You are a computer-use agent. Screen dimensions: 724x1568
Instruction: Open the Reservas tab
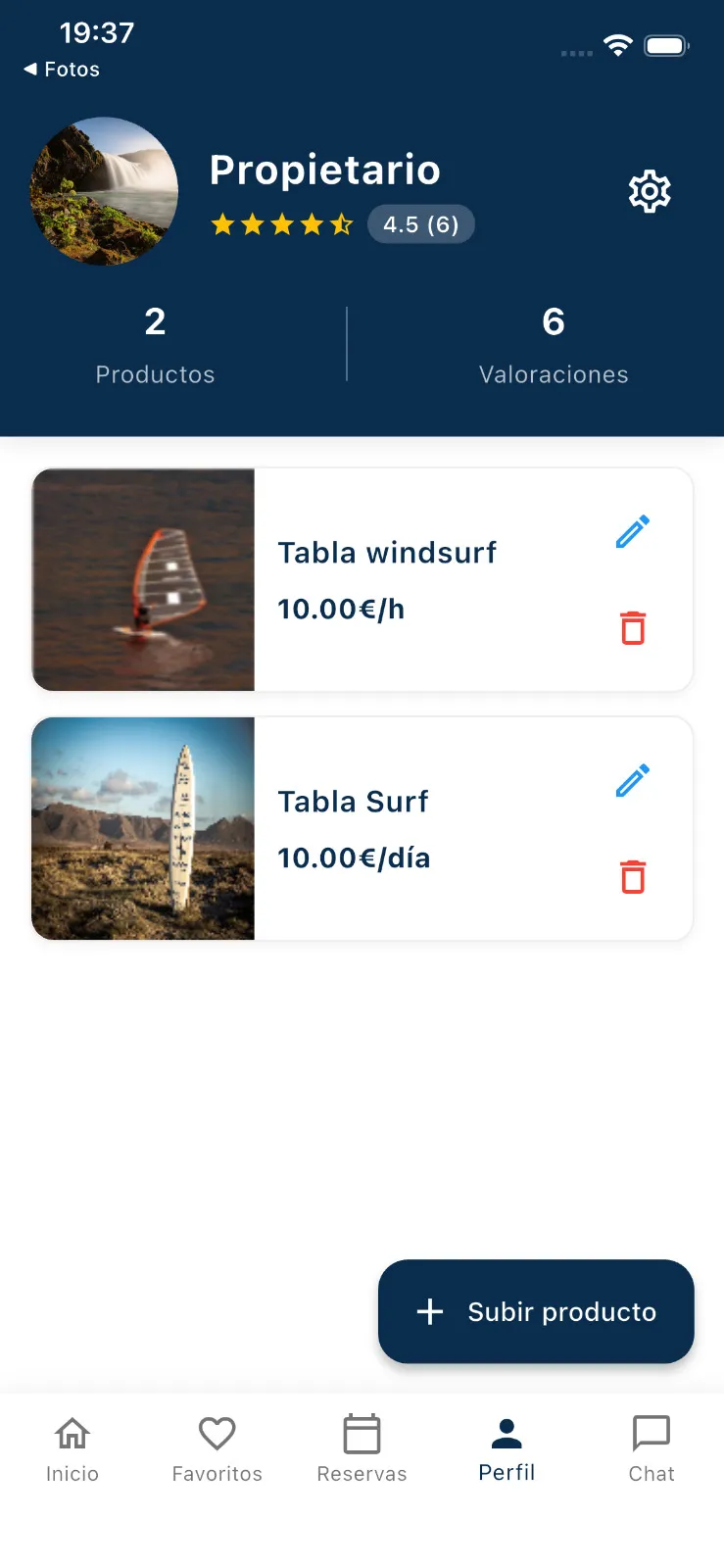click(362, 1449)
